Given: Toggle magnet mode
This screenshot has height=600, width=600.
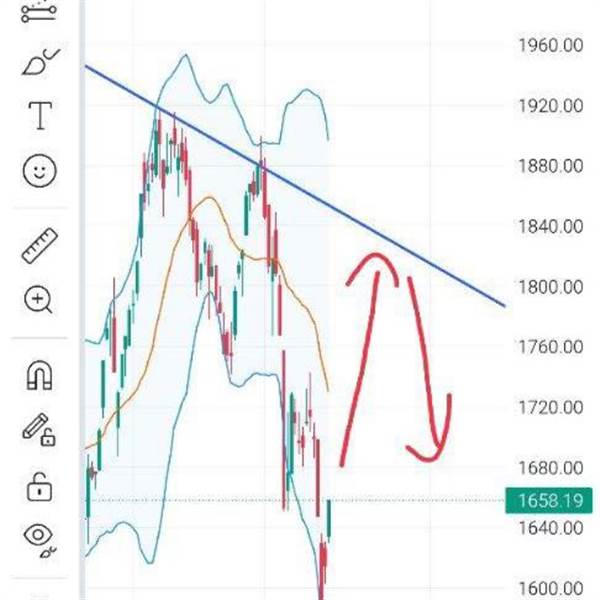Looking at the screenshot, I should (39, 375).
